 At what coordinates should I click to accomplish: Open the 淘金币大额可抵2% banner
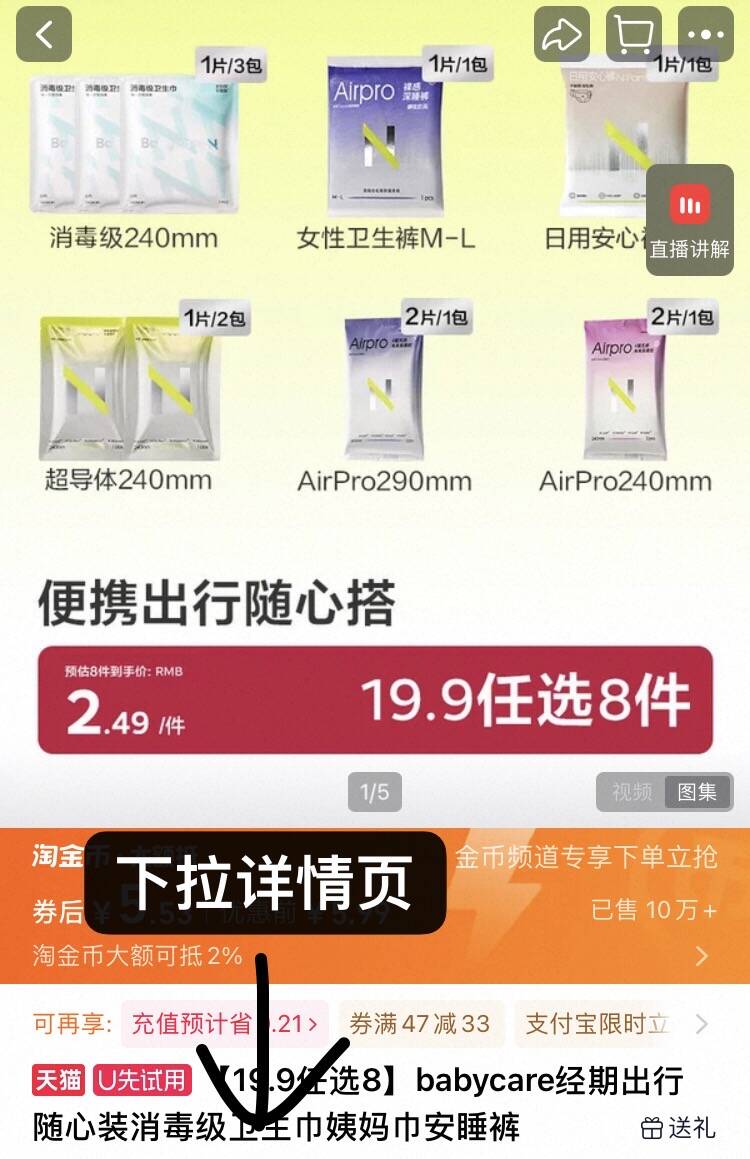tap(370, 956)
